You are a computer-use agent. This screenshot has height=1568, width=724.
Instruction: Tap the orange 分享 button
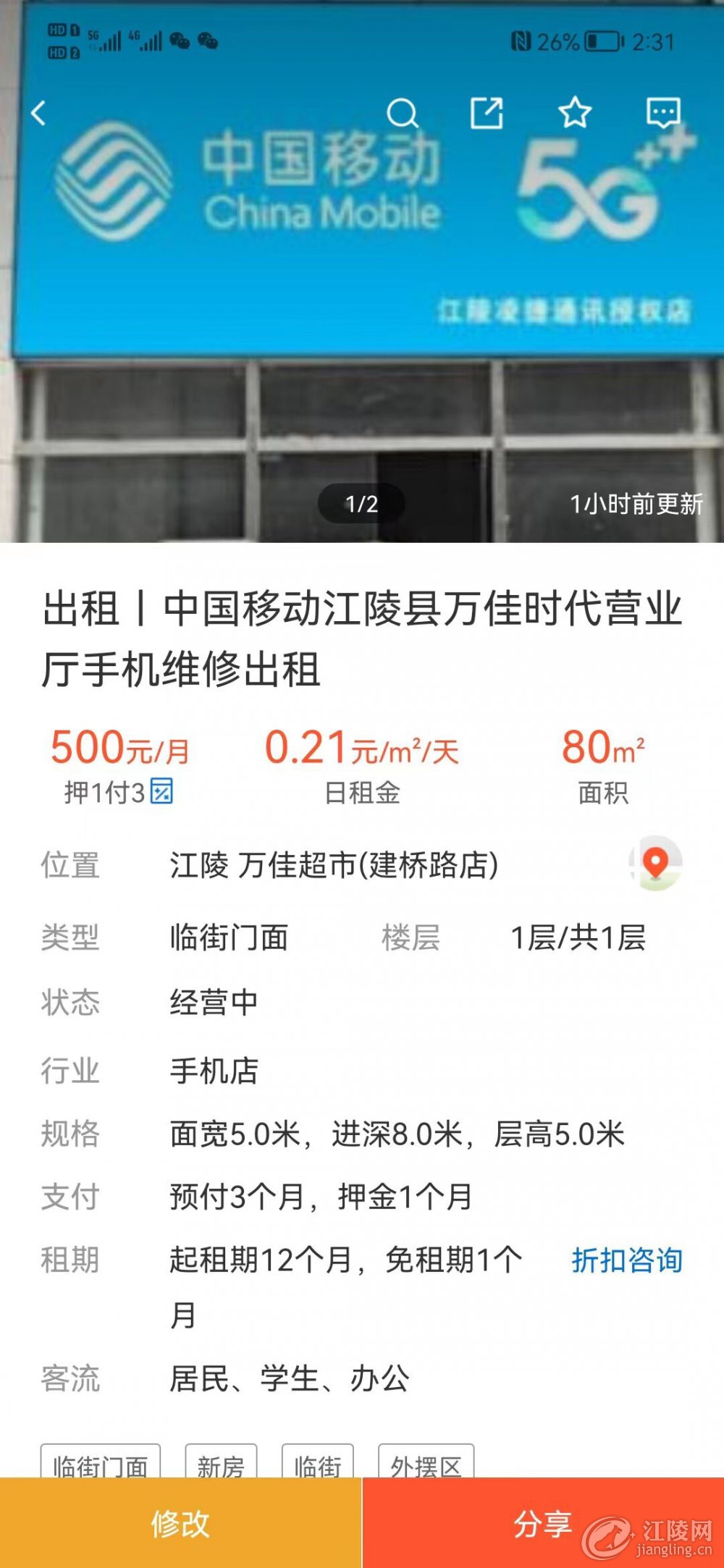(543, 1523)
